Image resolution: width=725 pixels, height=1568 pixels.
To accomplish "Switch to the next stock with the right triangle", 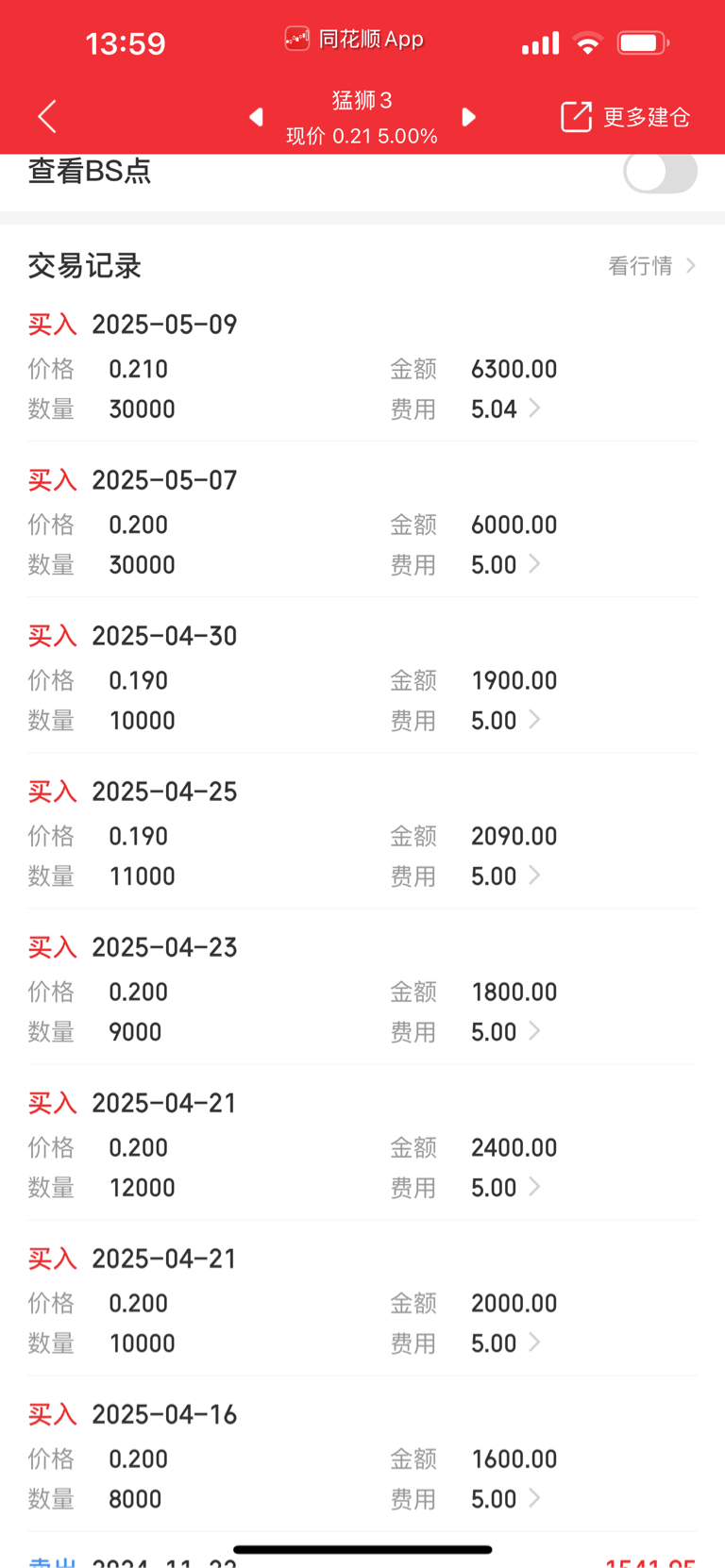I will 468,117.
